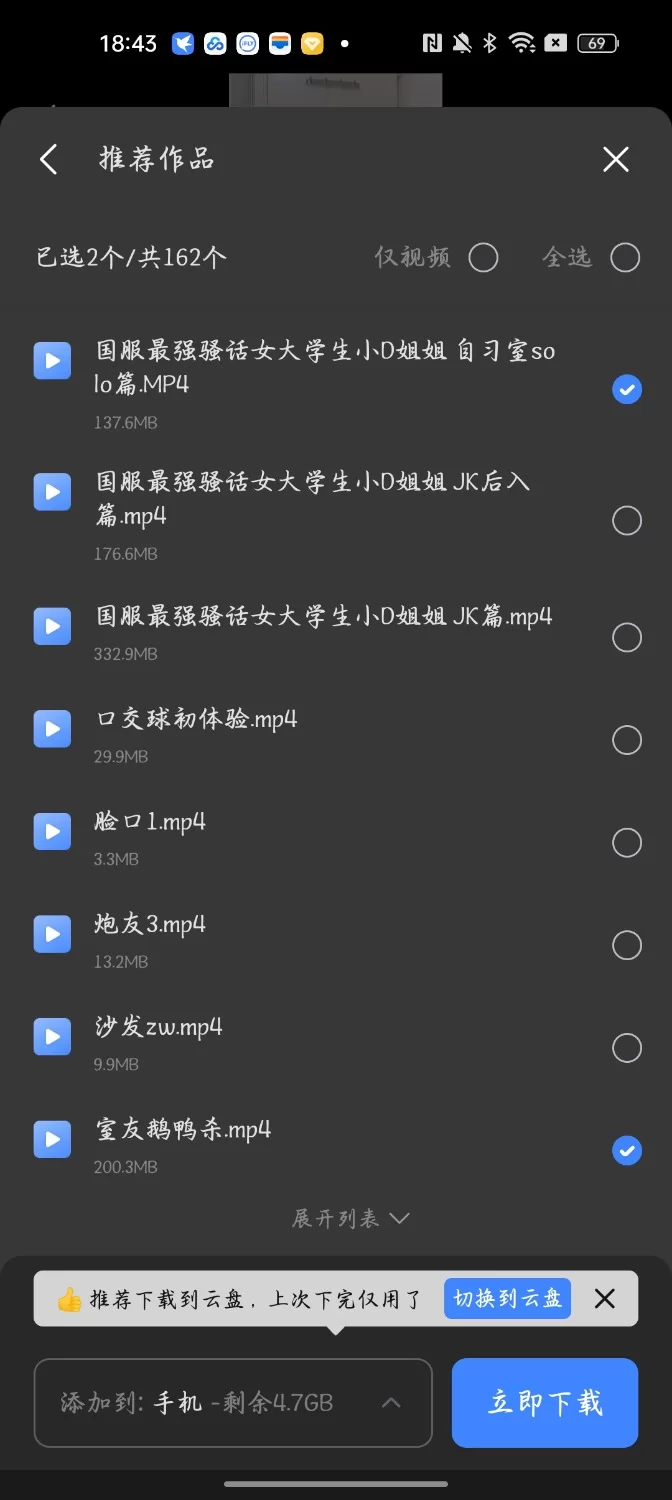Dismiss the 推荐下载到云盘 tip banner
This screenshot has width=672, height=1500.
(604, 1298)
